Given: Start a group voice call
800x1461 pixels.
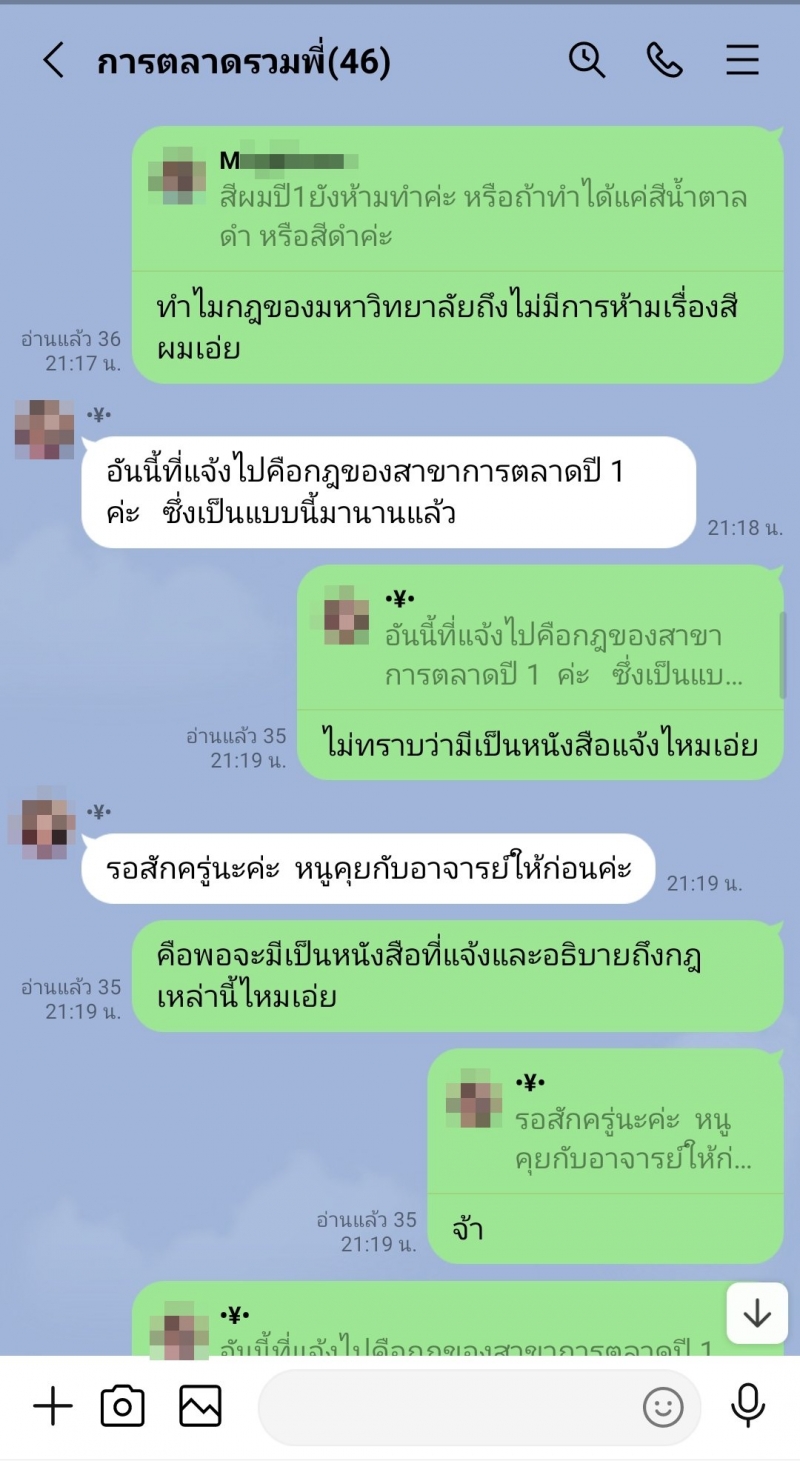Looking at the screenshot, I should pos(664,61).
